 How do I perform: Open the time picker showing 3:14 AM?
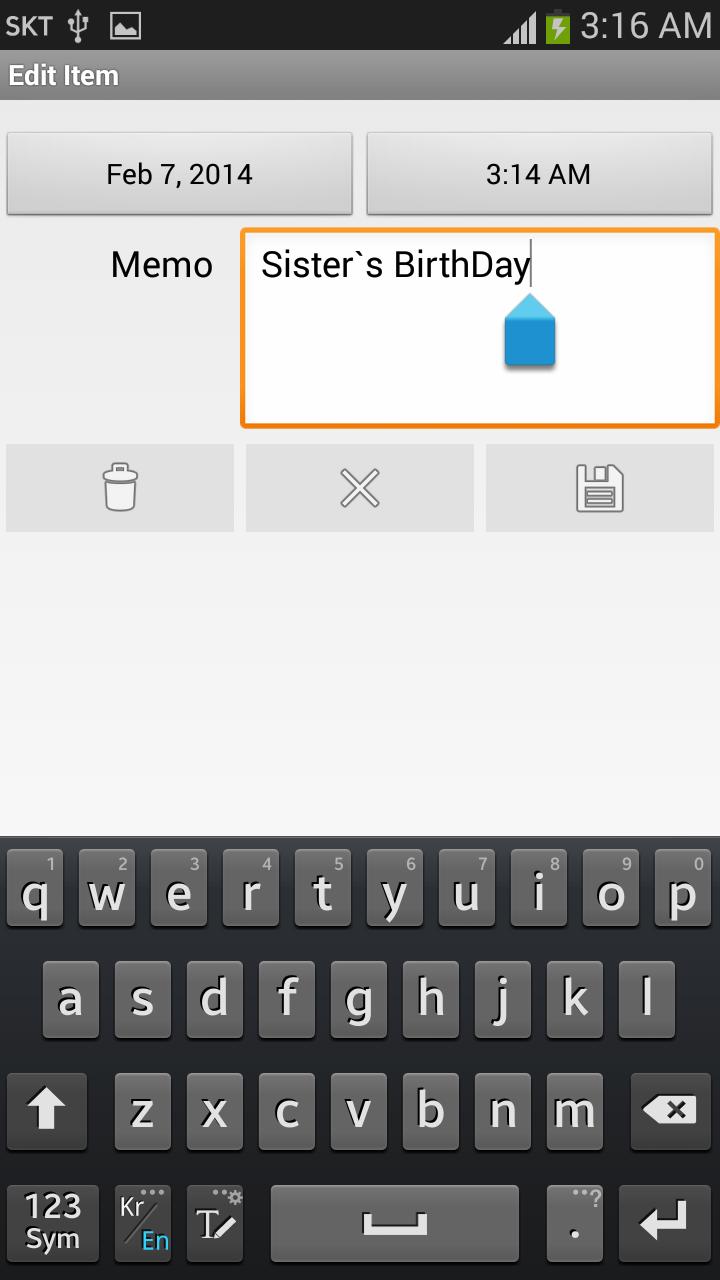(539, 174)
